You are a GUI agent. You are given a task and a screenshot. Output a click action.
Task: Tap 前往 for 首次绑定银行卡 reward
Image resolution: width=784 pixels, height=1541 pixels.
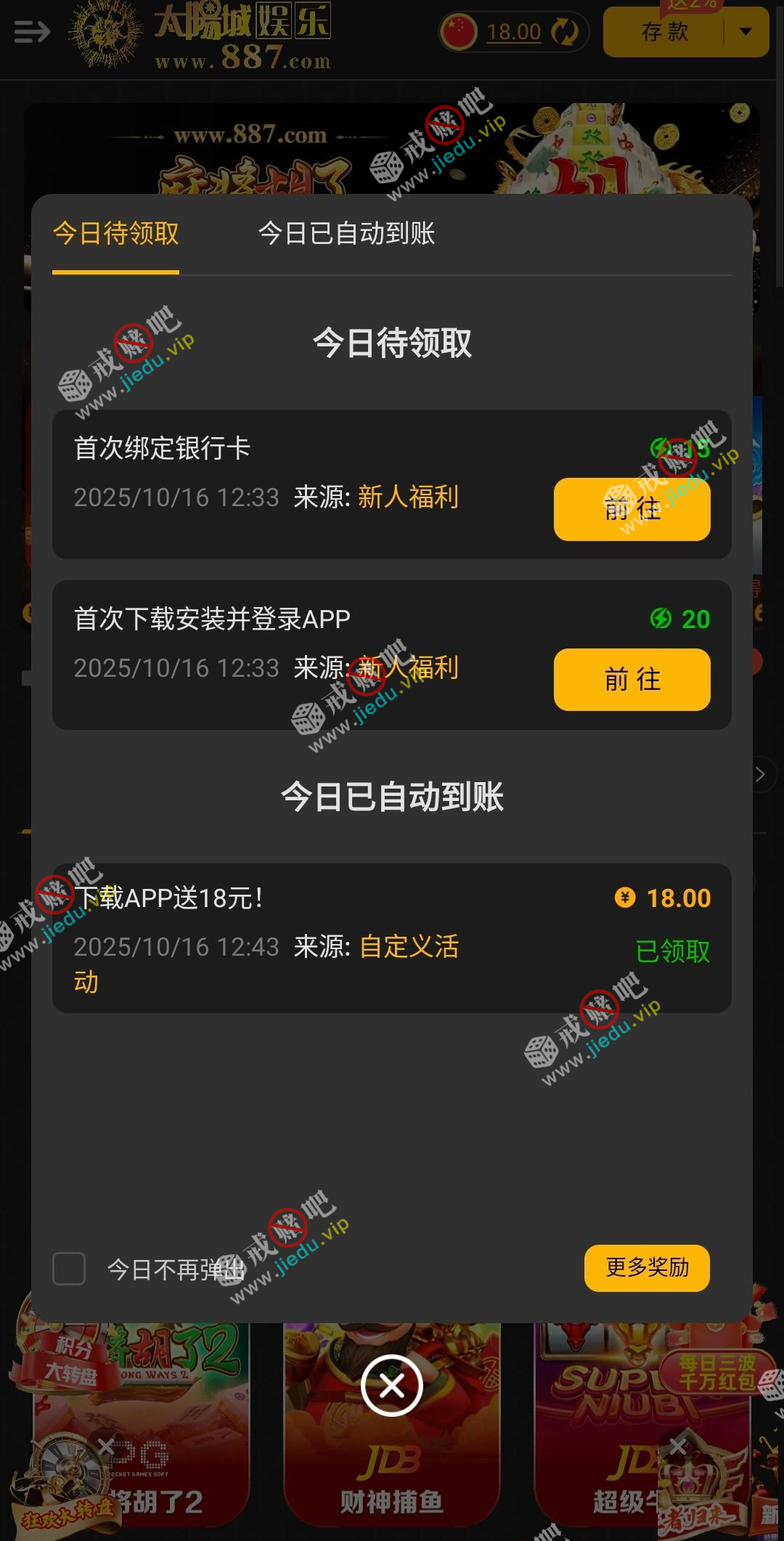tap(632, 509)
